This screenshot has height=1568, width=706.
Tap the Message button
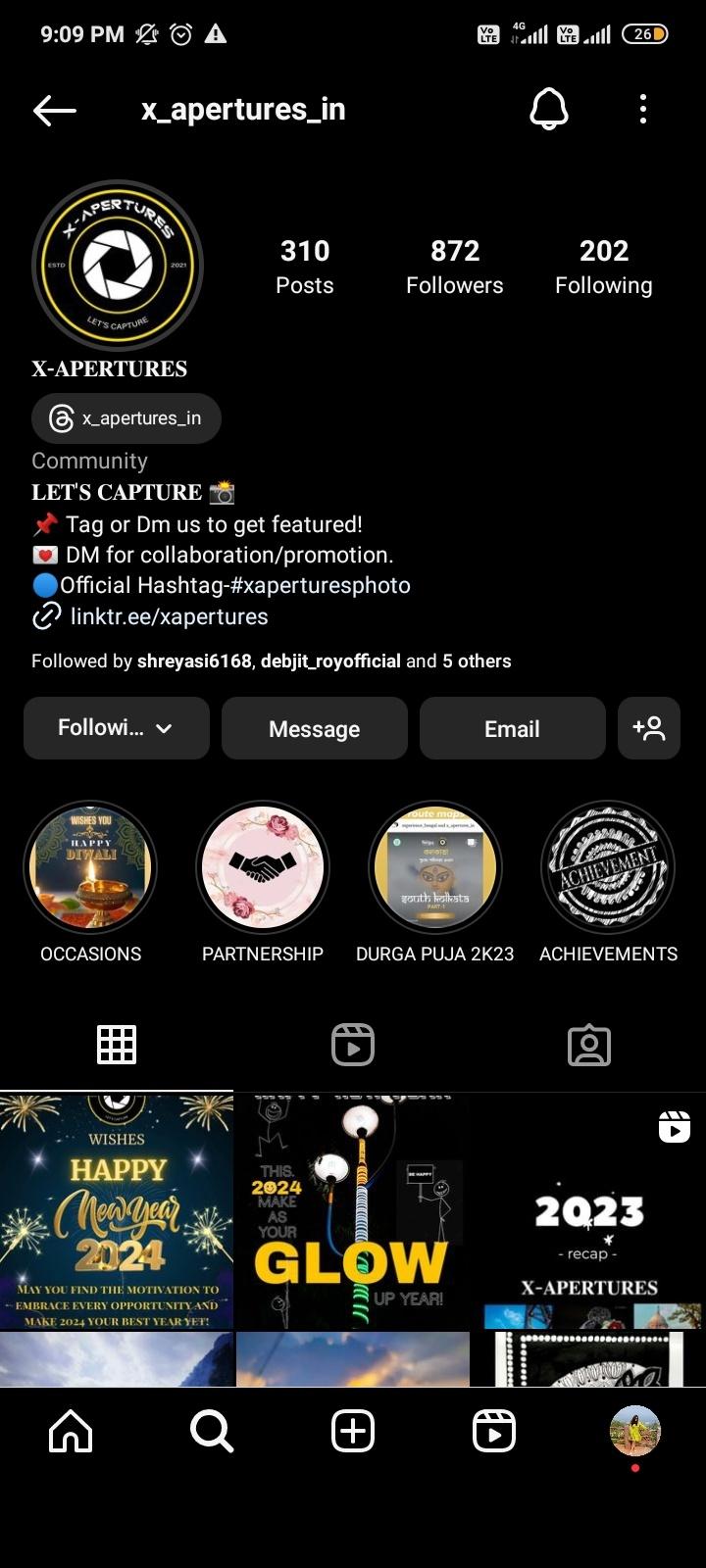[314, 728]
